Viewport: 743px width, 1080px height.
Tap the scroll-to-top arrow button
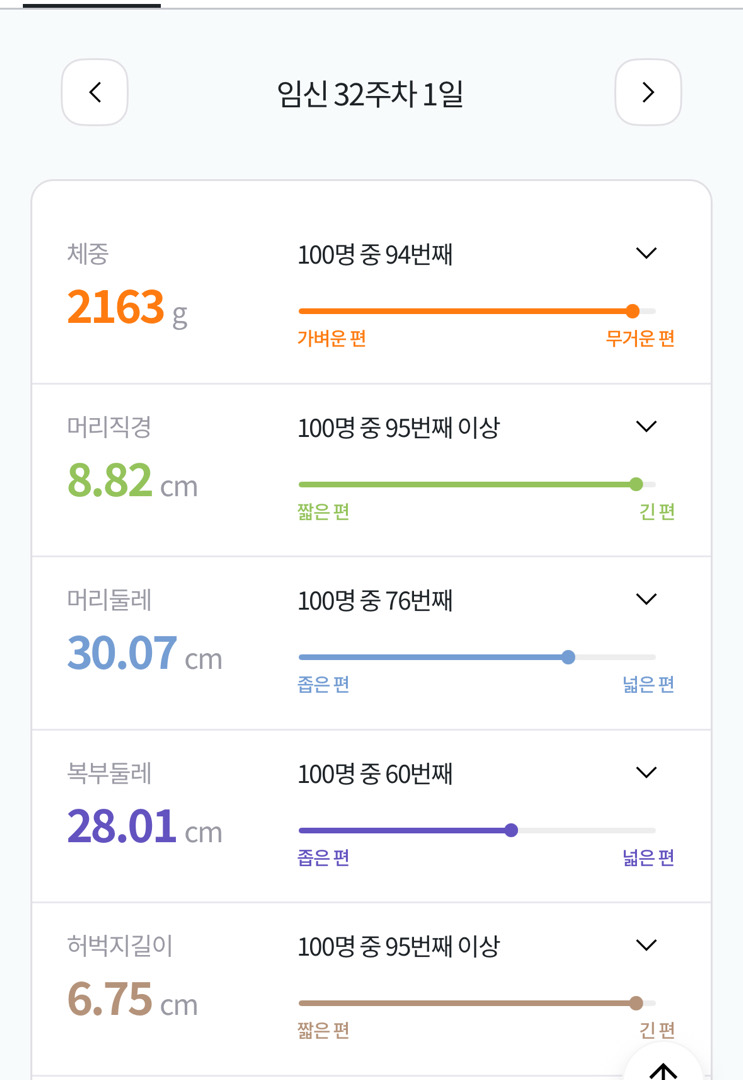pos(663,1068)
